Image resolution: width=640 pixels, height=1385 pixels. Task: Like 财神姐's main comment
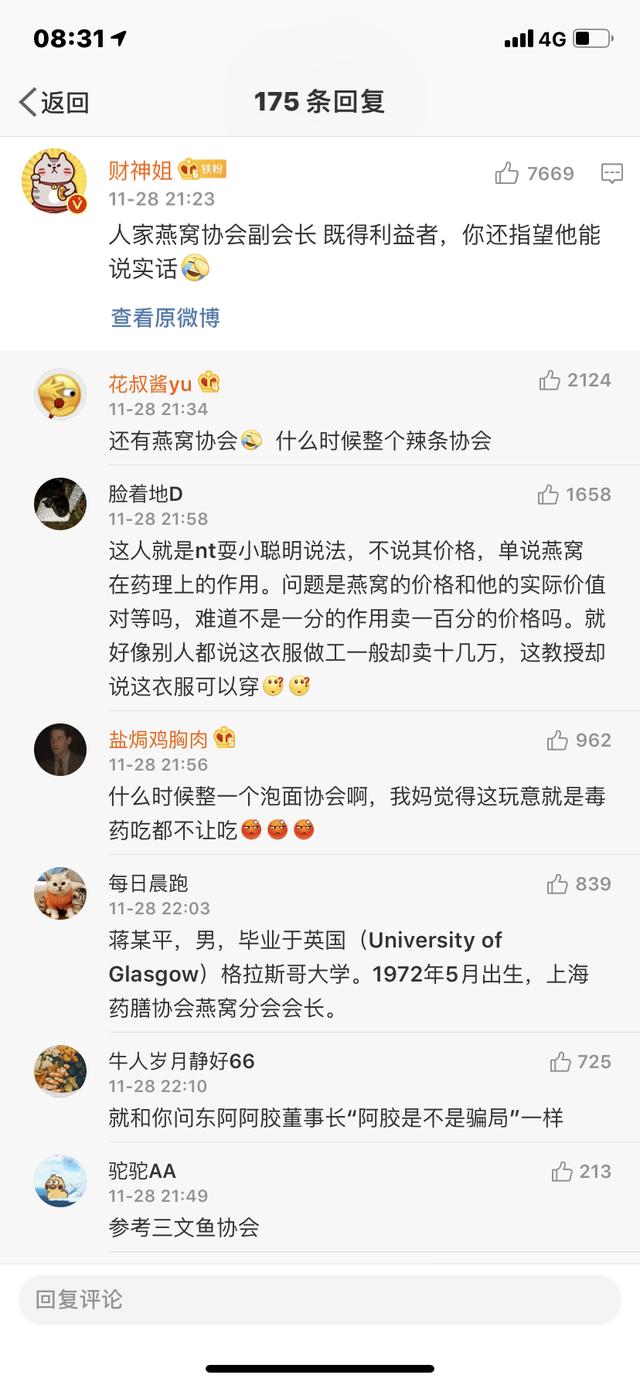pyautogui.click(x=507, y=174)
